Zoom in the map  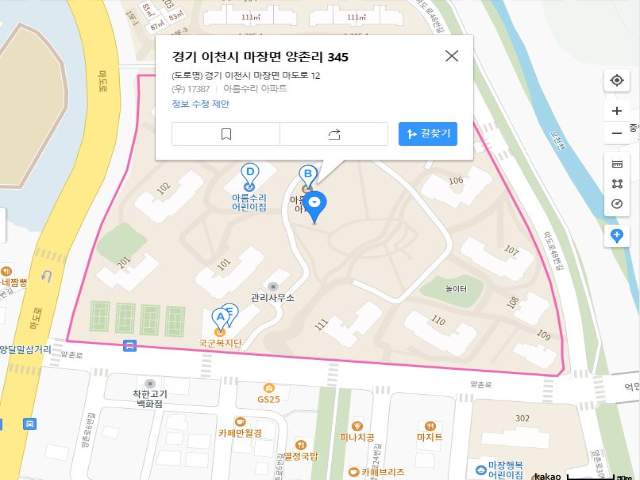(616, 111)
